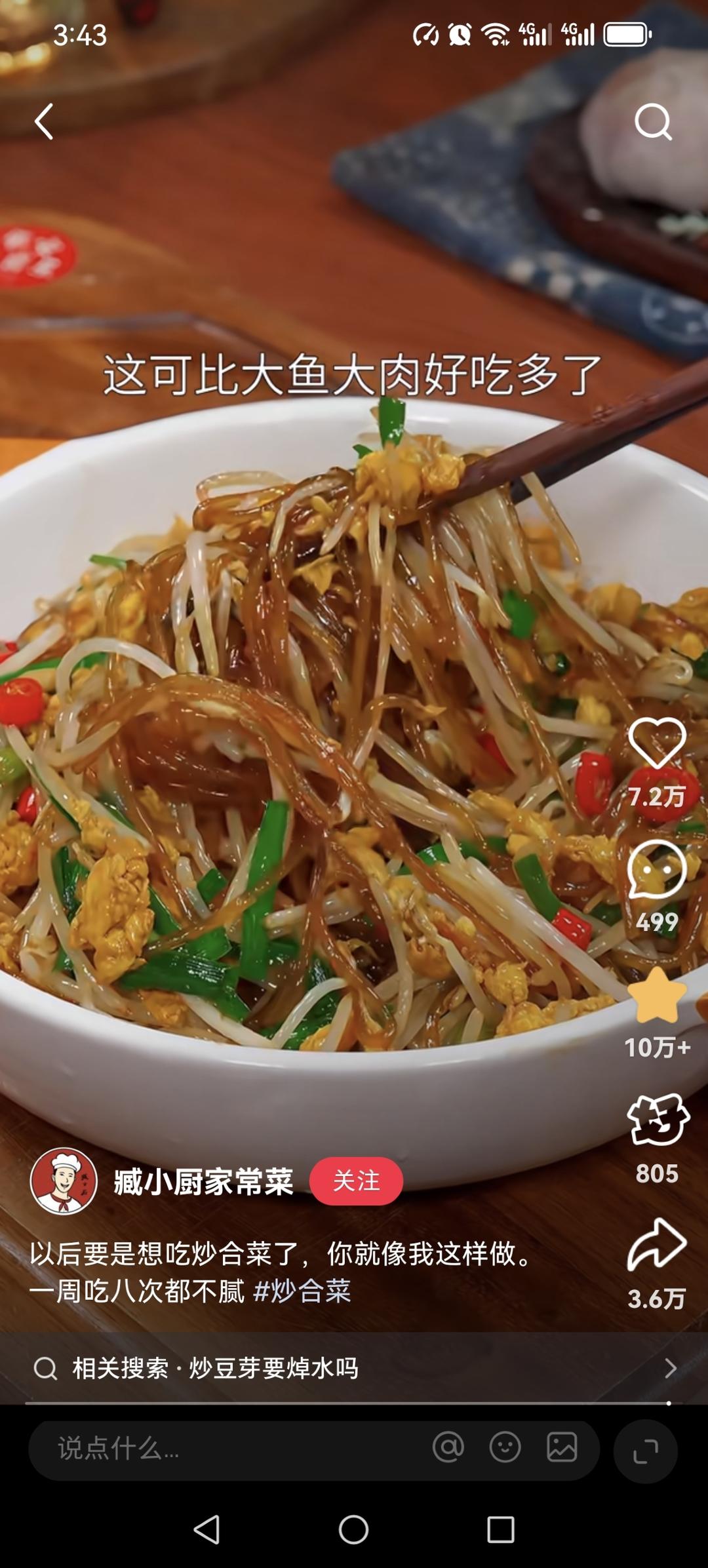Open the recent apps overview
708x1568 pixels.
(501, 1531)
